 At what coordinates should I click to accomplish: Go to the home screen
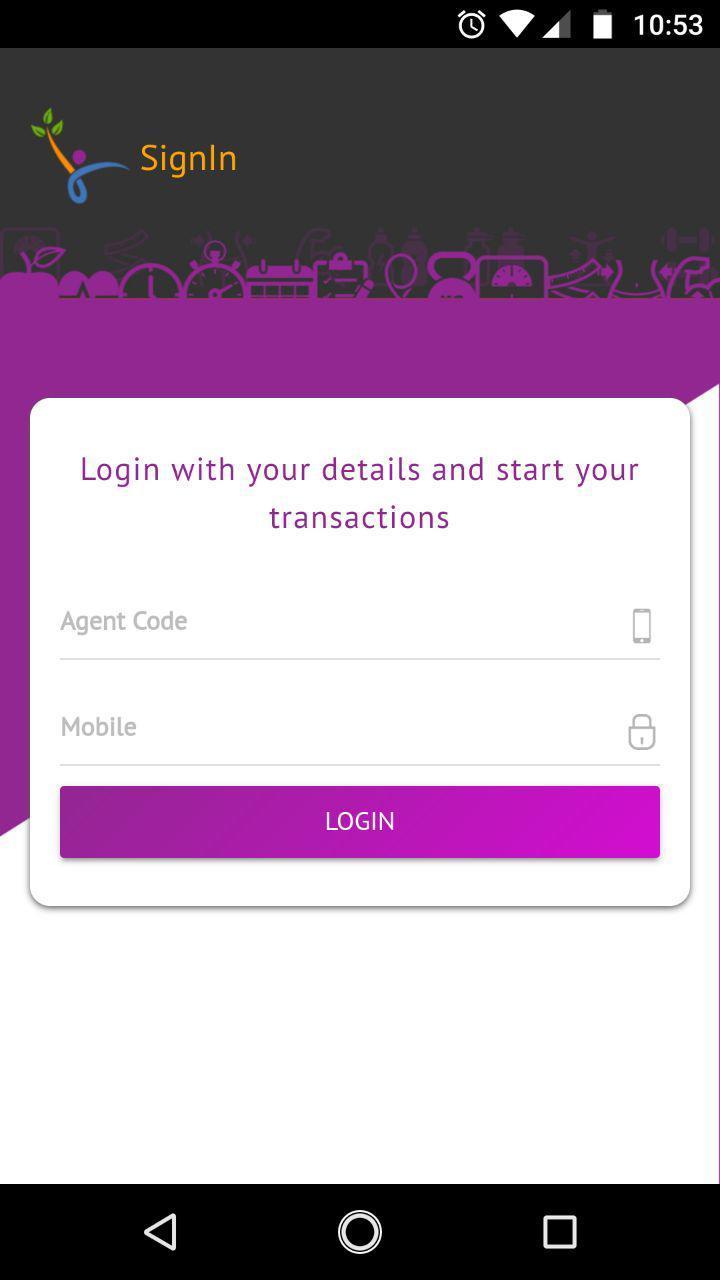pyautogui.click(x=360, y=1232)
